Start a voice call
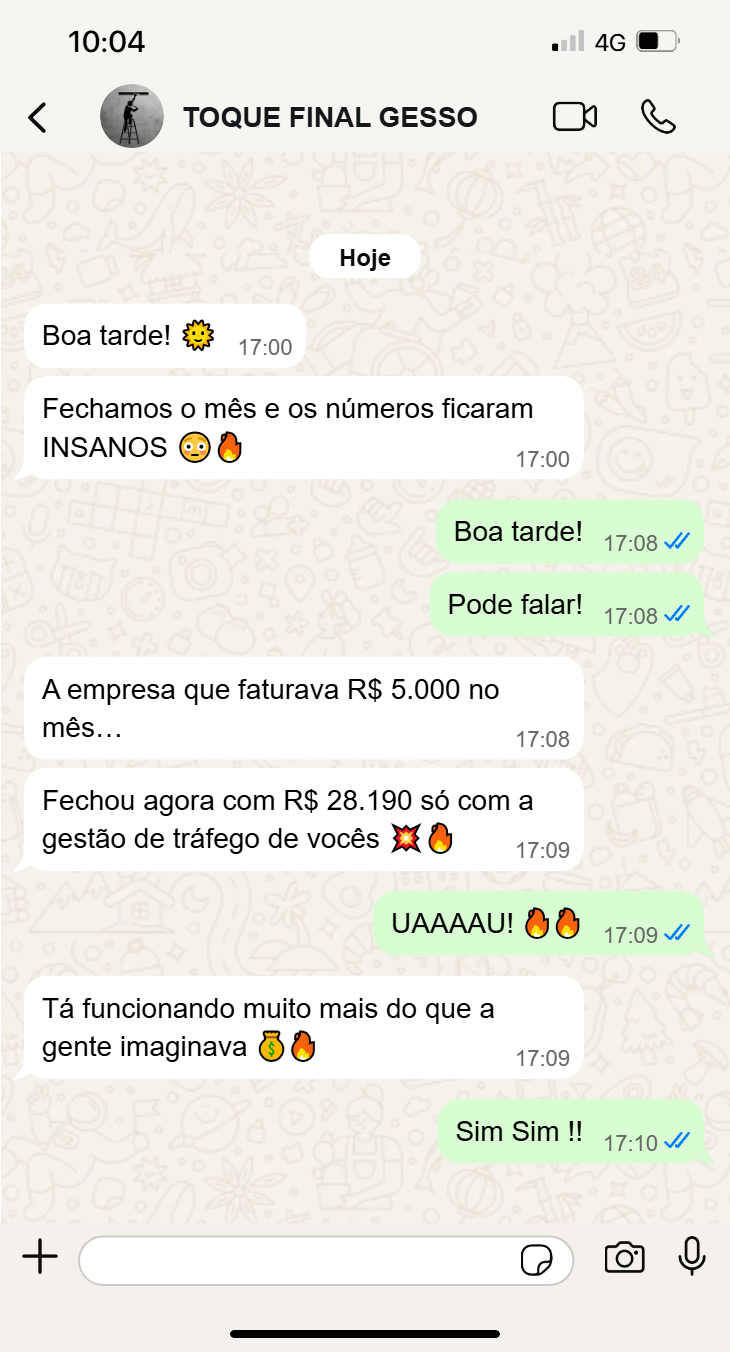The width and height of the screenshot is (730, 1352). coord(658,117)
